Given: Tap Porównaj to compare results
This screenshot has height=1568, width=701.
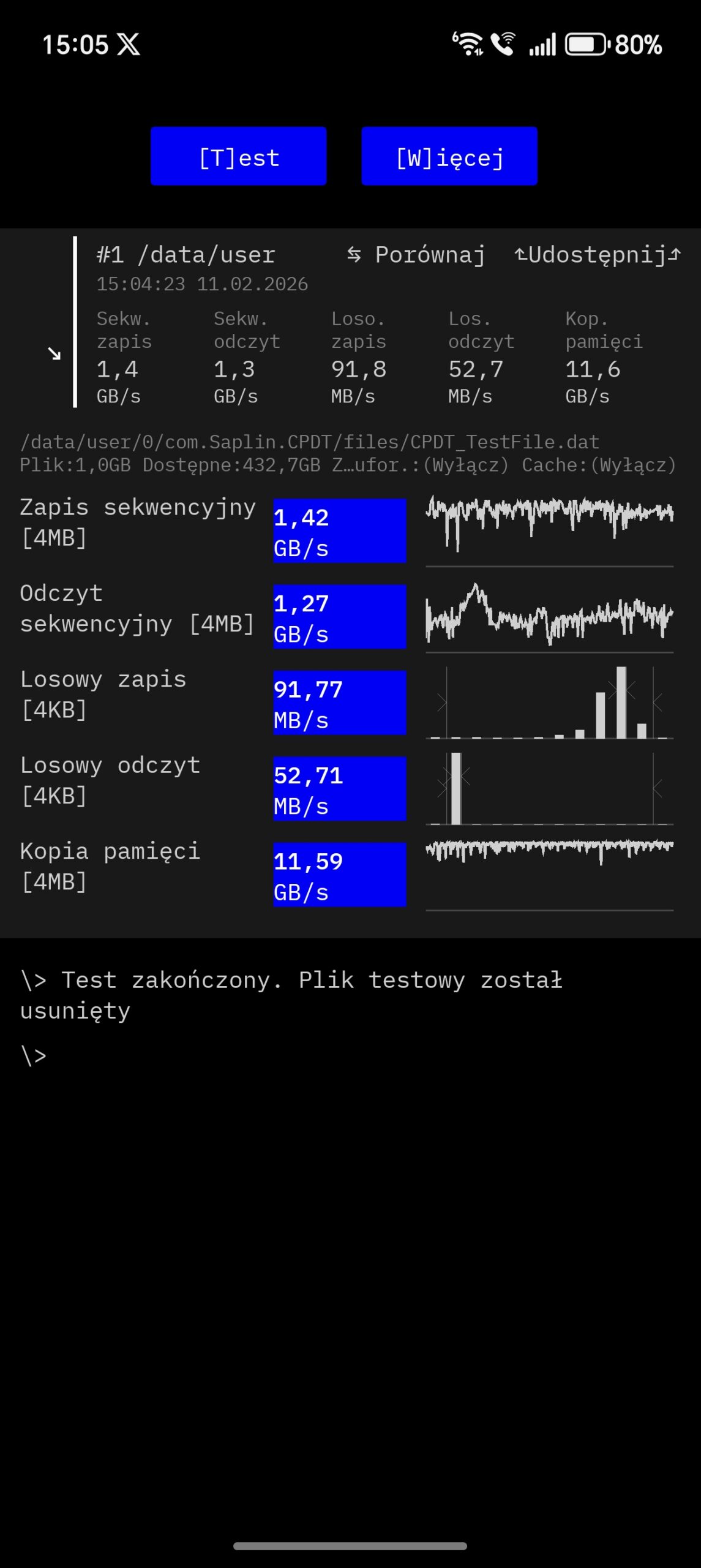Looking at the screenshot, I should (416, 254).
